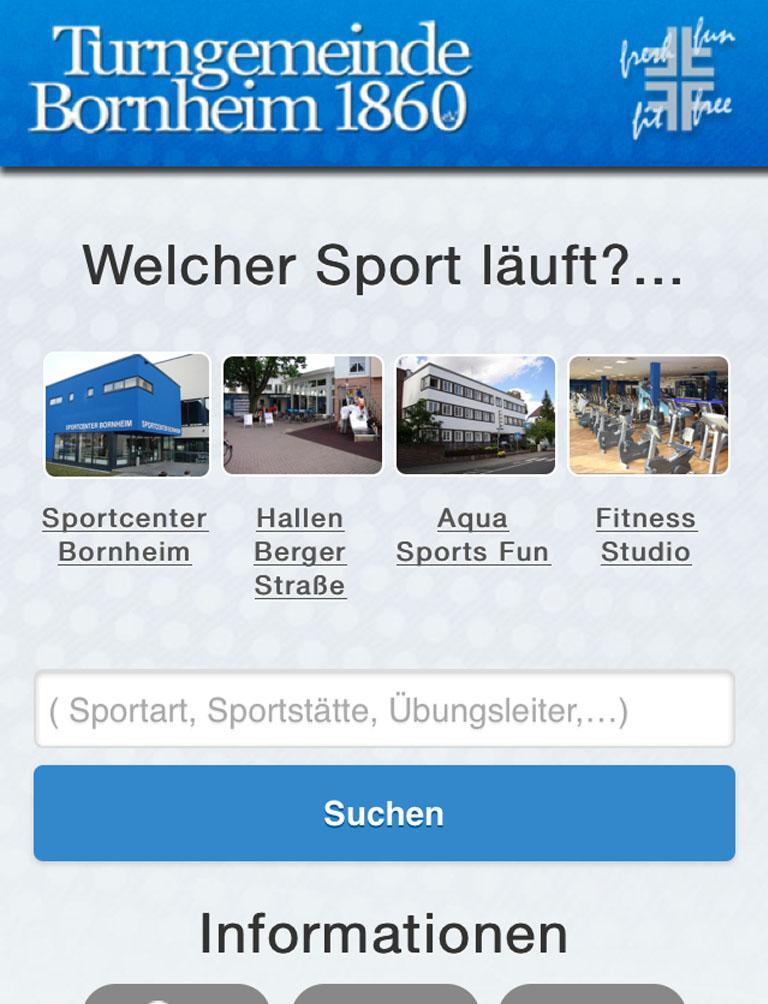The image size is (768, 1004).
Task: Click the Sportart search input field
Action: point(384,711)
